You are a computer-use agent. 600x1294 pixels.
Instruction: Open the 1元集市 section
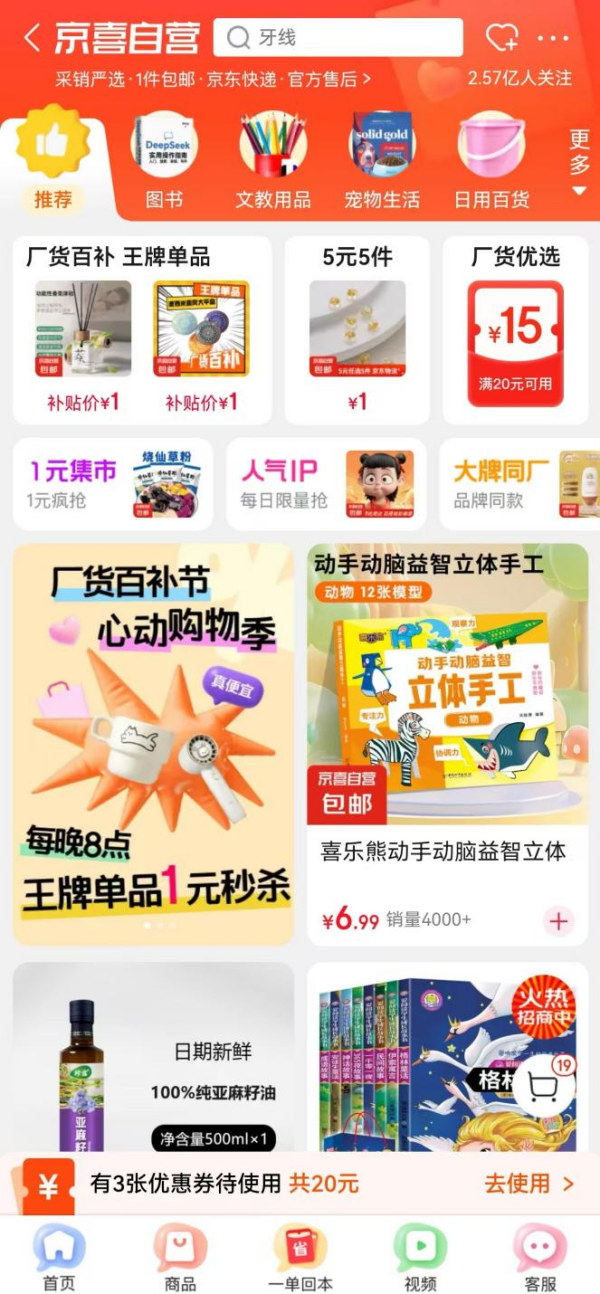(x=112, y=484)
